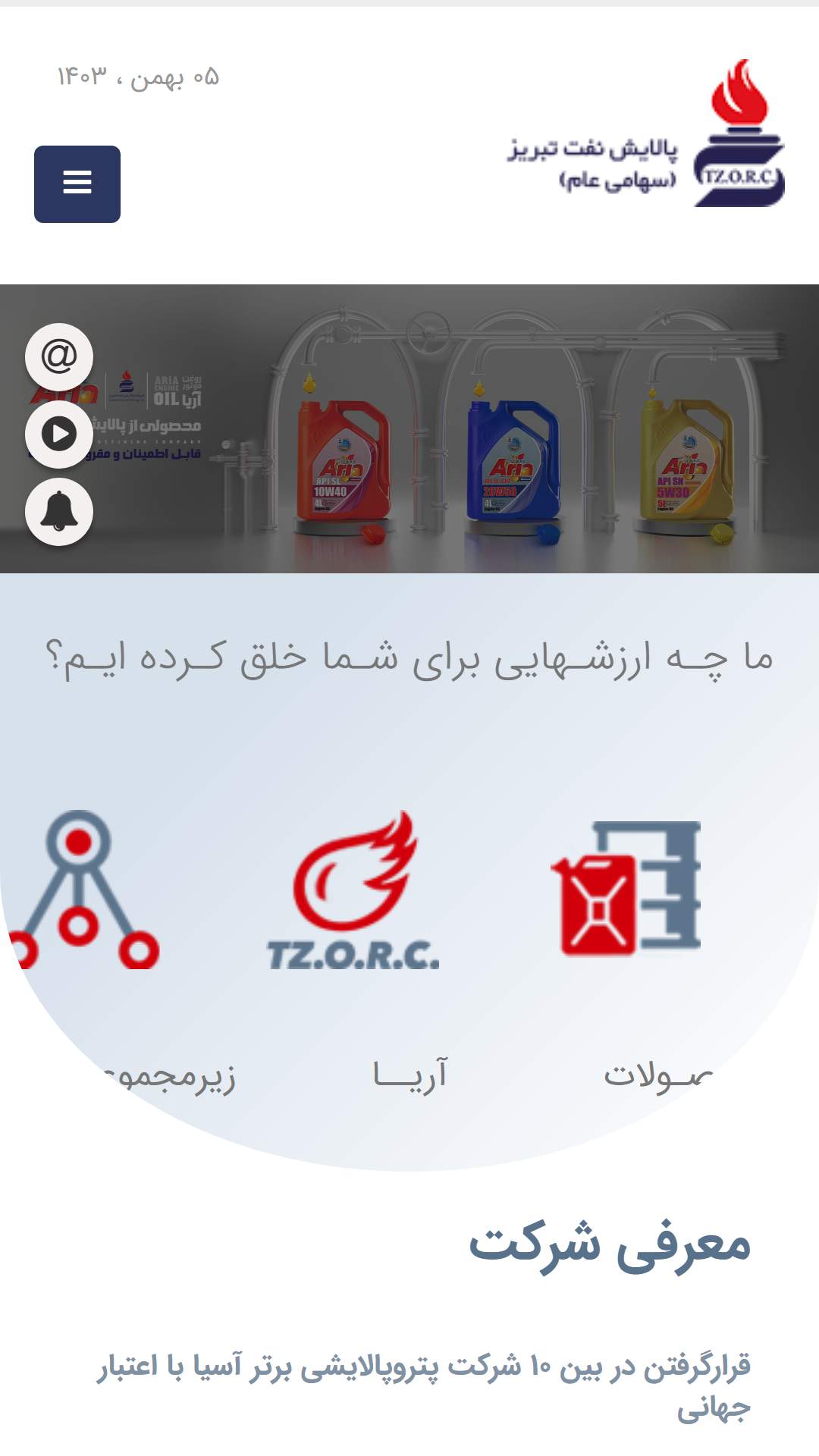Open the hamburger navigation menu
The width and height of the screenshot is (819, 1456).
tap(77, 184)
